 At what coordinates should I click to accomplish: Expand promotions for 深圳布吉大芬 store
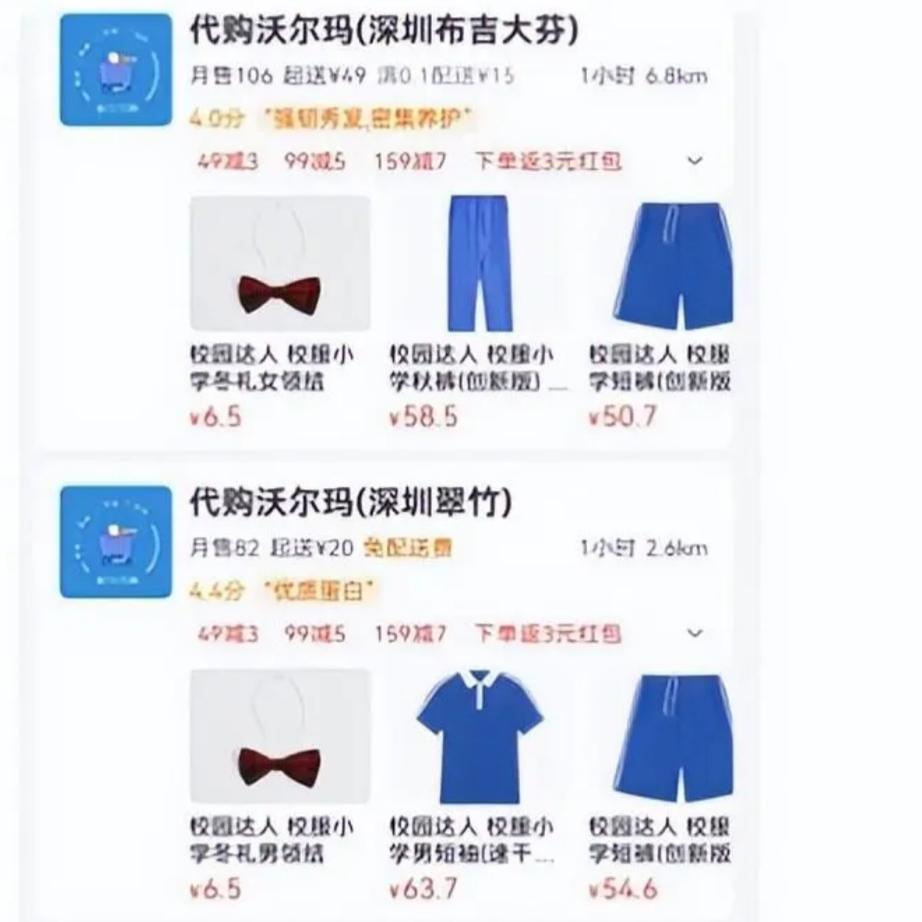[x=696, y=160]
